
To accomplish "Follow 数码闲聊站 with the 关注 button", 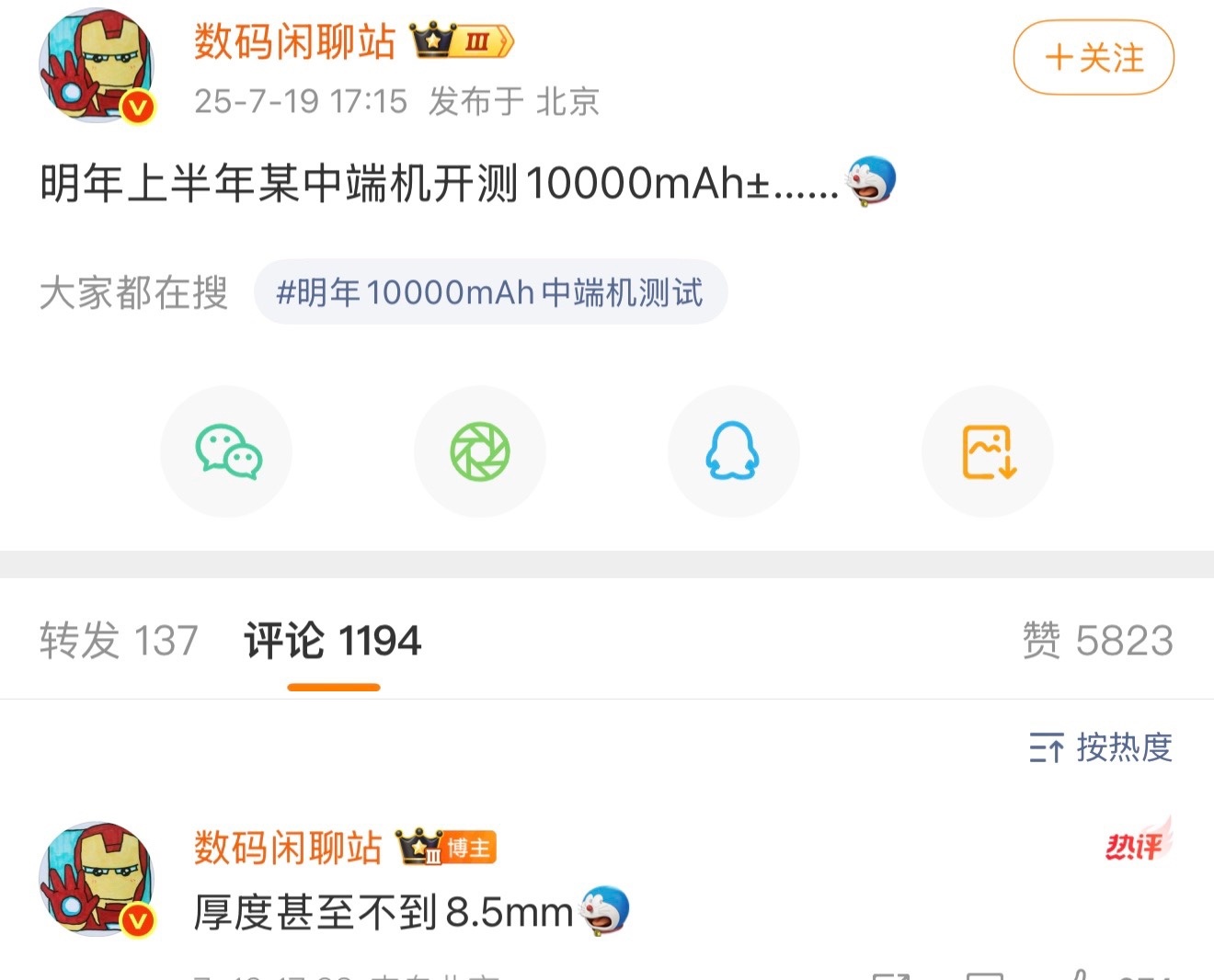I will click(x=1093, y=59).
